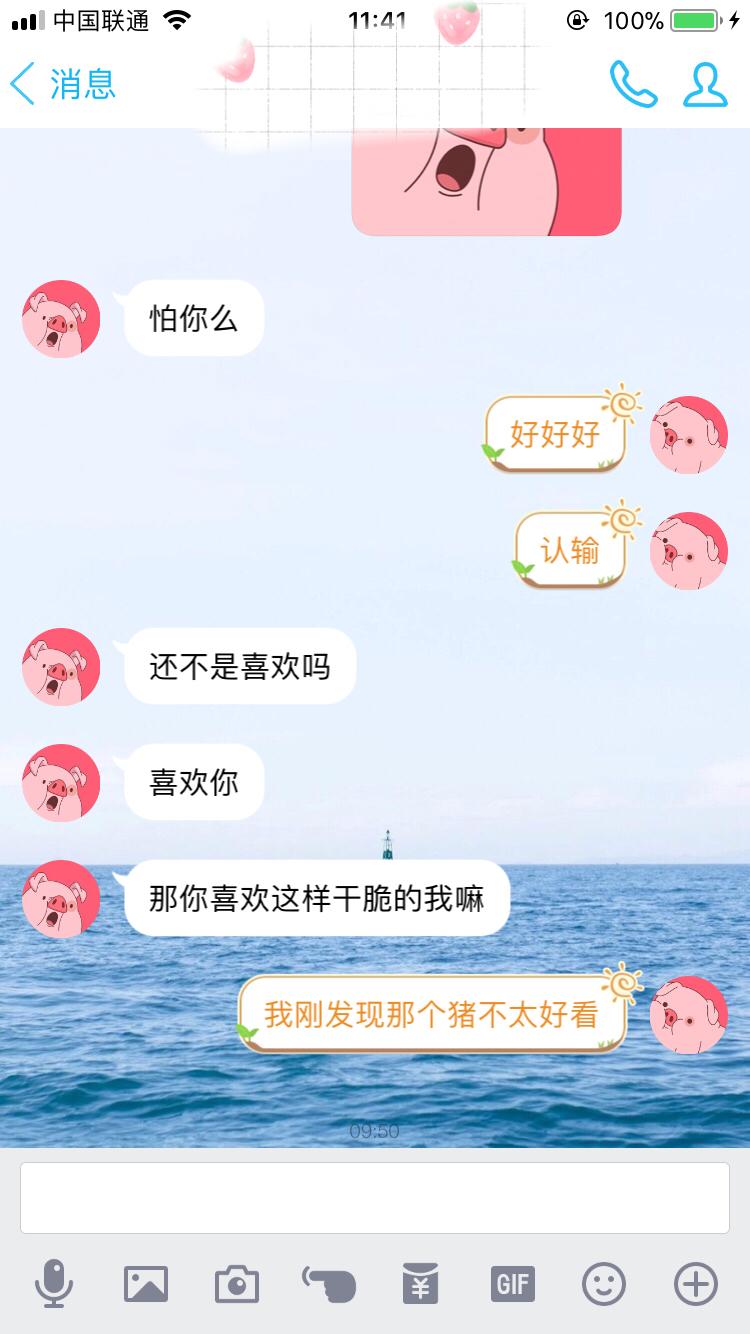Tap the 我刚发现那个猪不太好看 bubble

coord(432,1015)
